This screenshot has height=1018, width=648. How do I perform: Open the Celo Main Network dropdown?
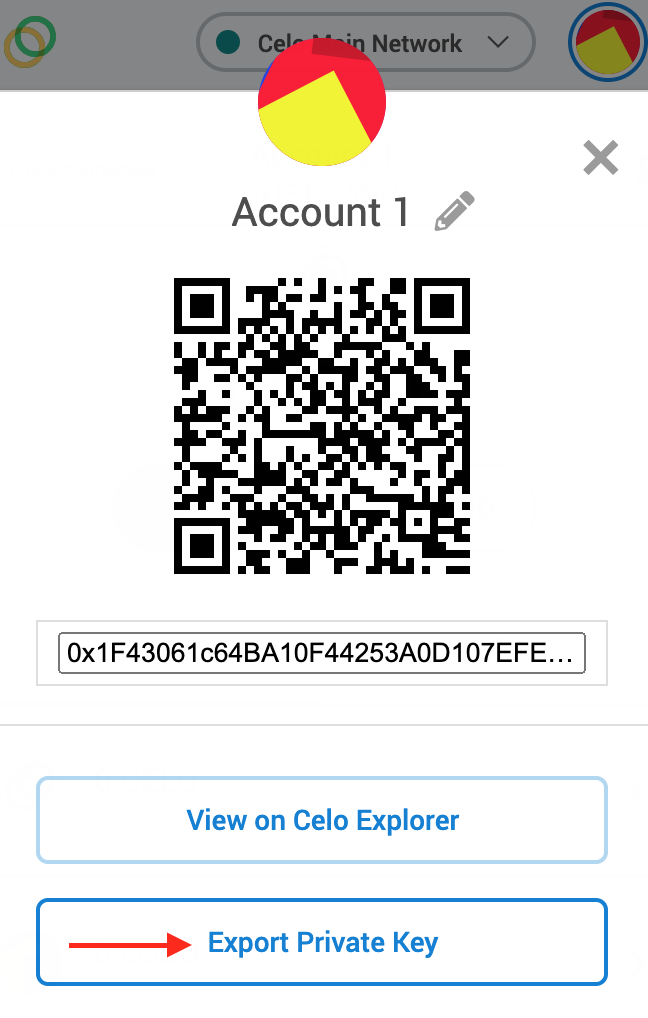click(366, 43)
